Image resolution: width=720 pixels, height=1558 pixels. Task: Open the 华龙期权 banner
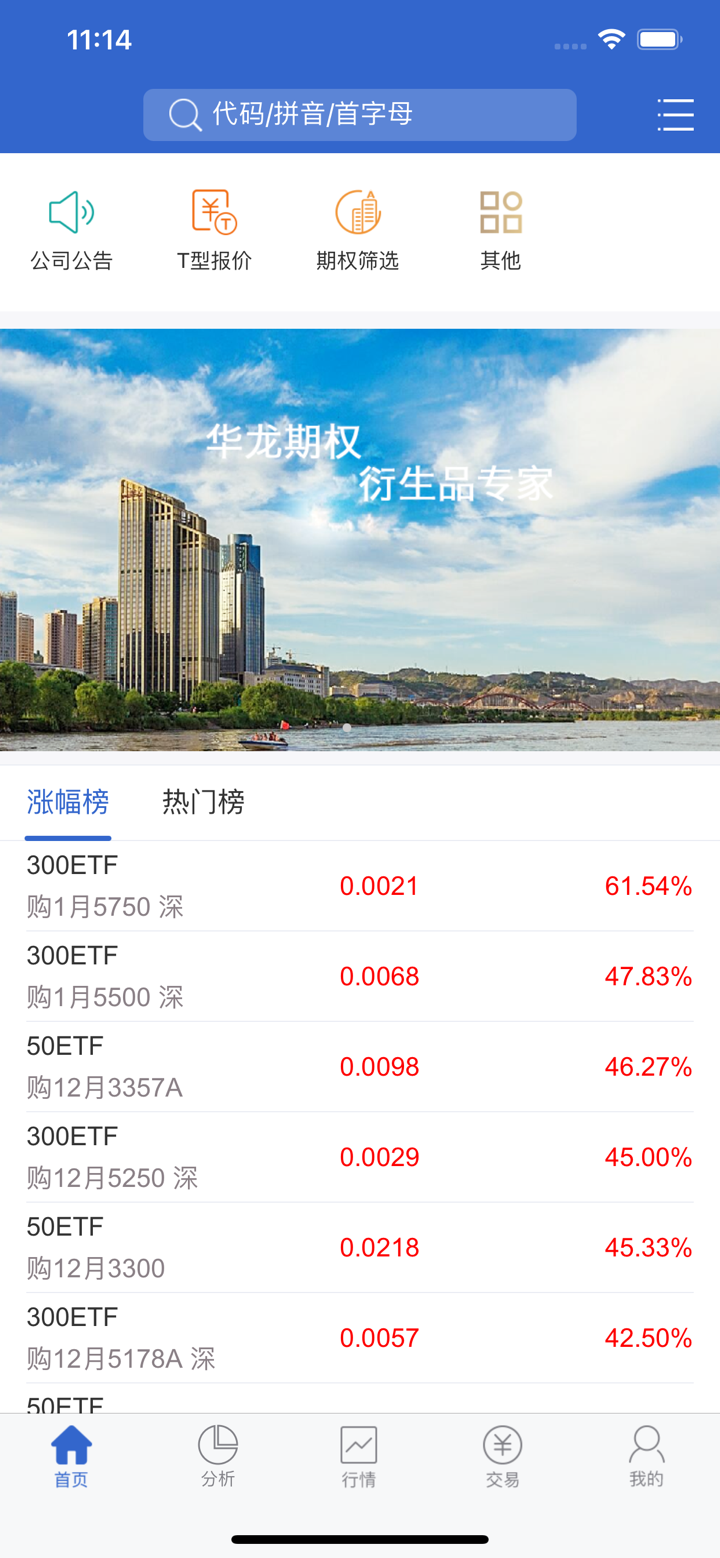click(x=360, y=540)
